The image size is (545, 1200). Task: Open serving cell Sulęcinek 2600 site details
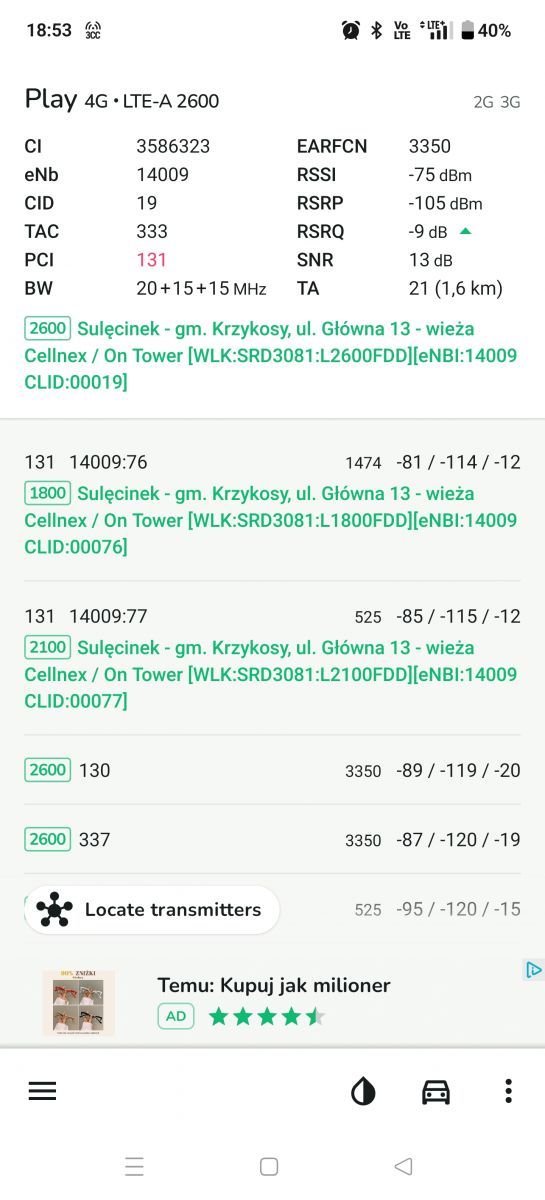[x=272, y=354]
